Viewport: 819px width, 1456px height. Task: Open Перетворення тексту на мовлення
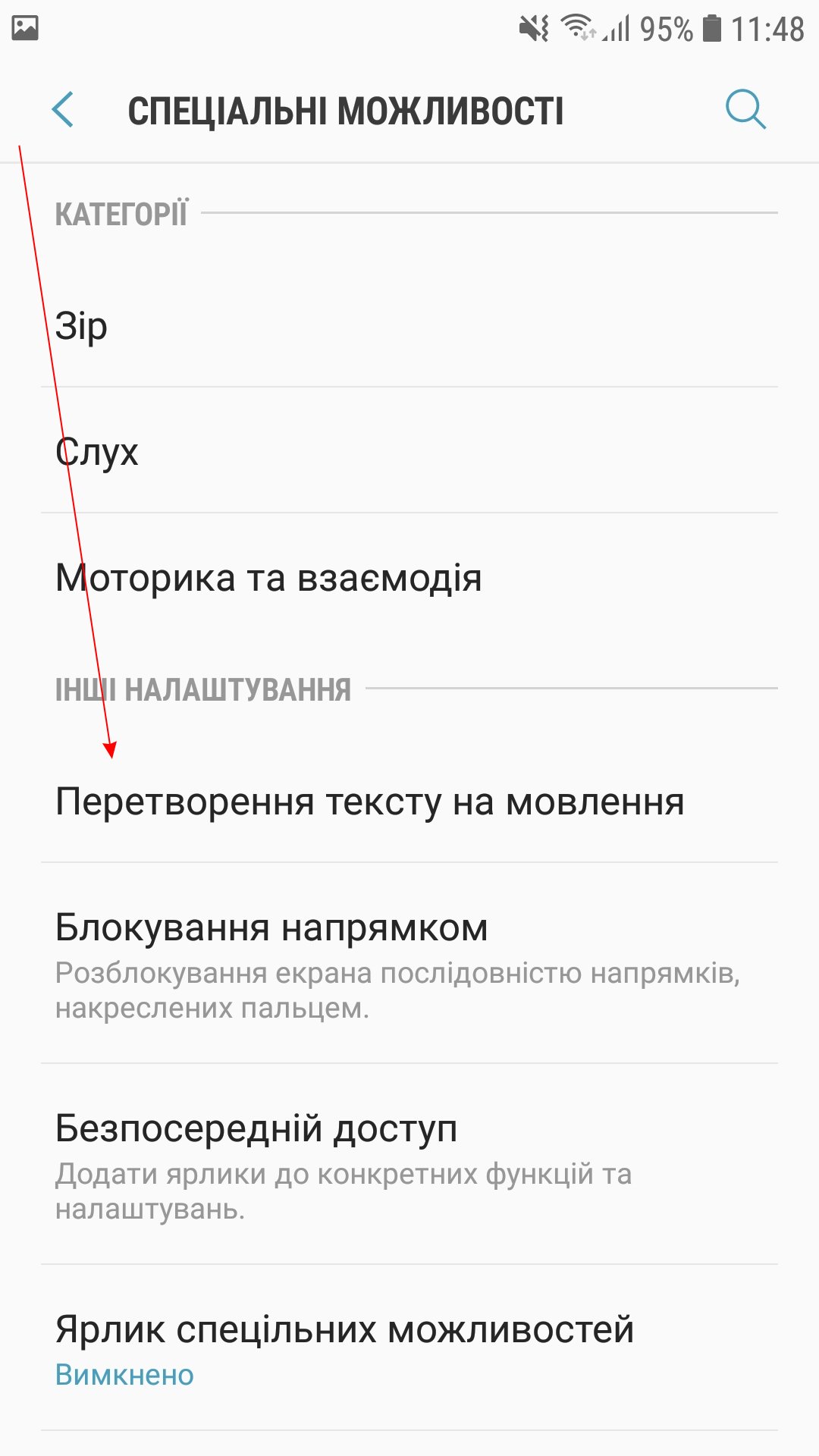[409, 802]
